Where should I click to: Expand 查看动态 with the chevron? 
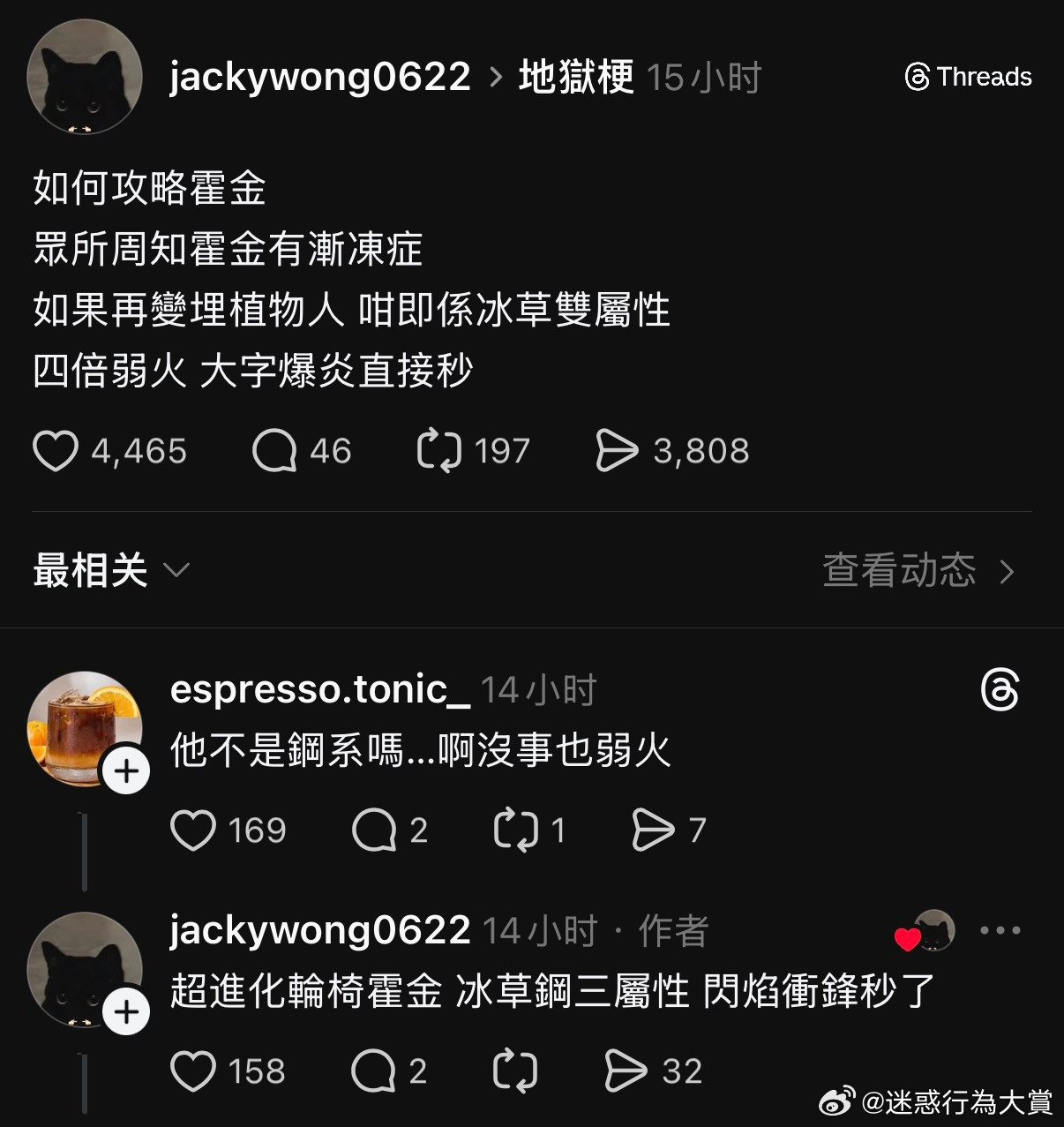coord(1007,572)
